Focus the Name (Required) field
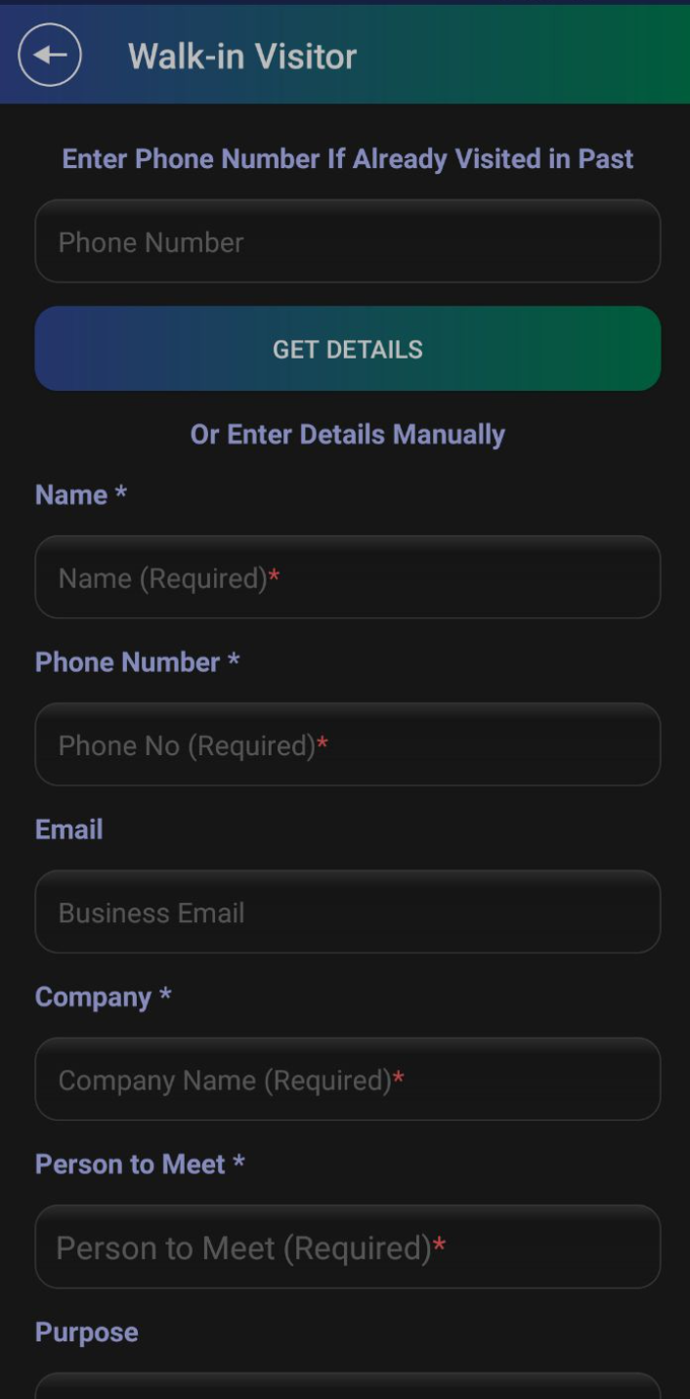Screen dimensions: 690x1399 [347, 577]
